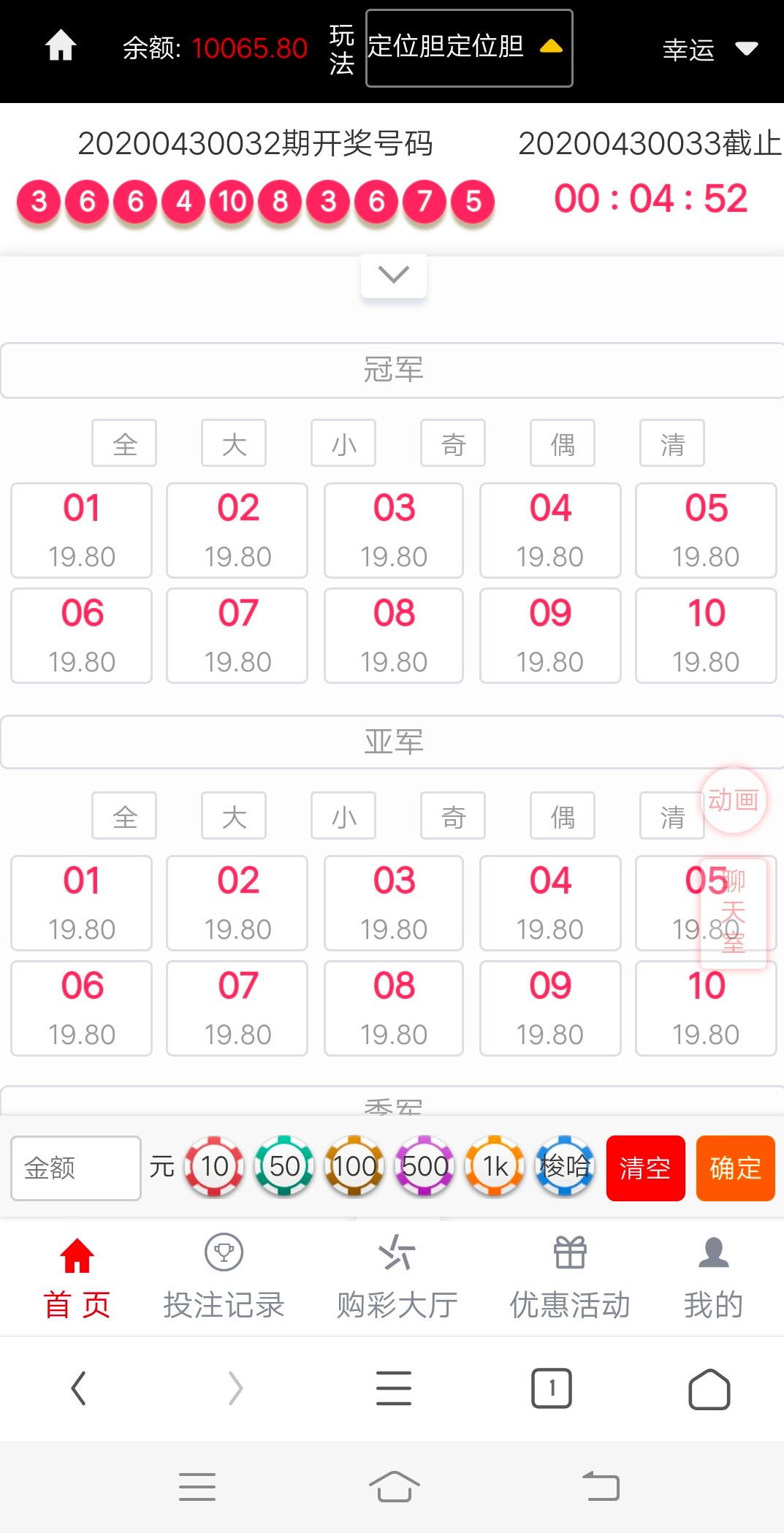
Task: Expand the past results chevron
Action: pyautogui.click(x=393, y=275)
